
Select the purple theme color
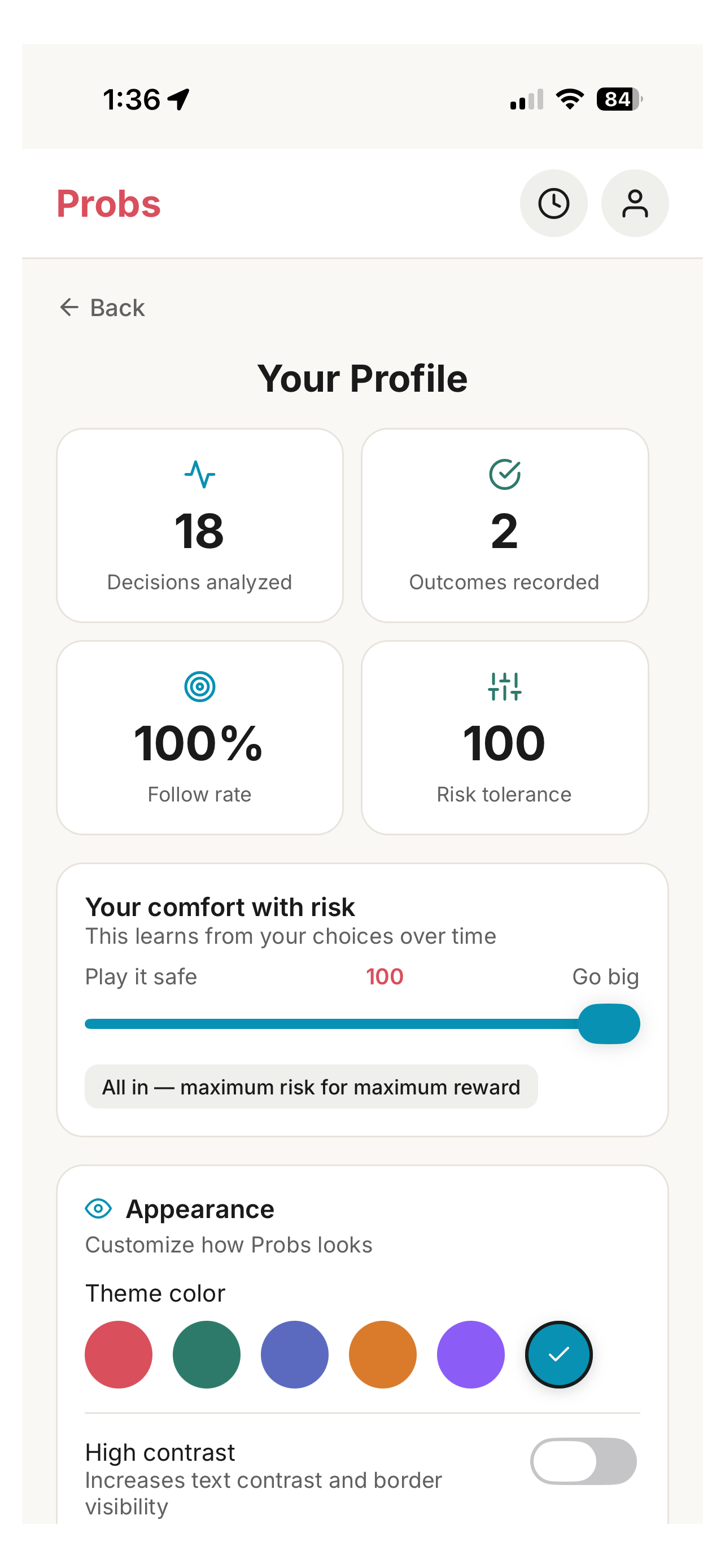tap(470, 1354)
